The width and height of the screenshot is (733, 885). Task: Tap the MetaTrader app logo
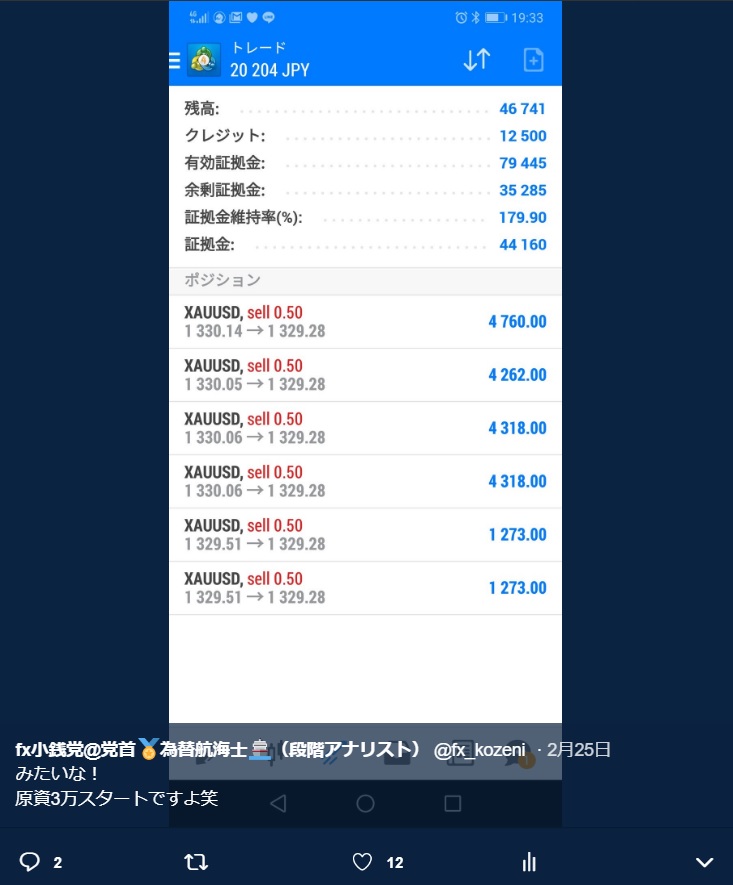(x=203, y=60)
